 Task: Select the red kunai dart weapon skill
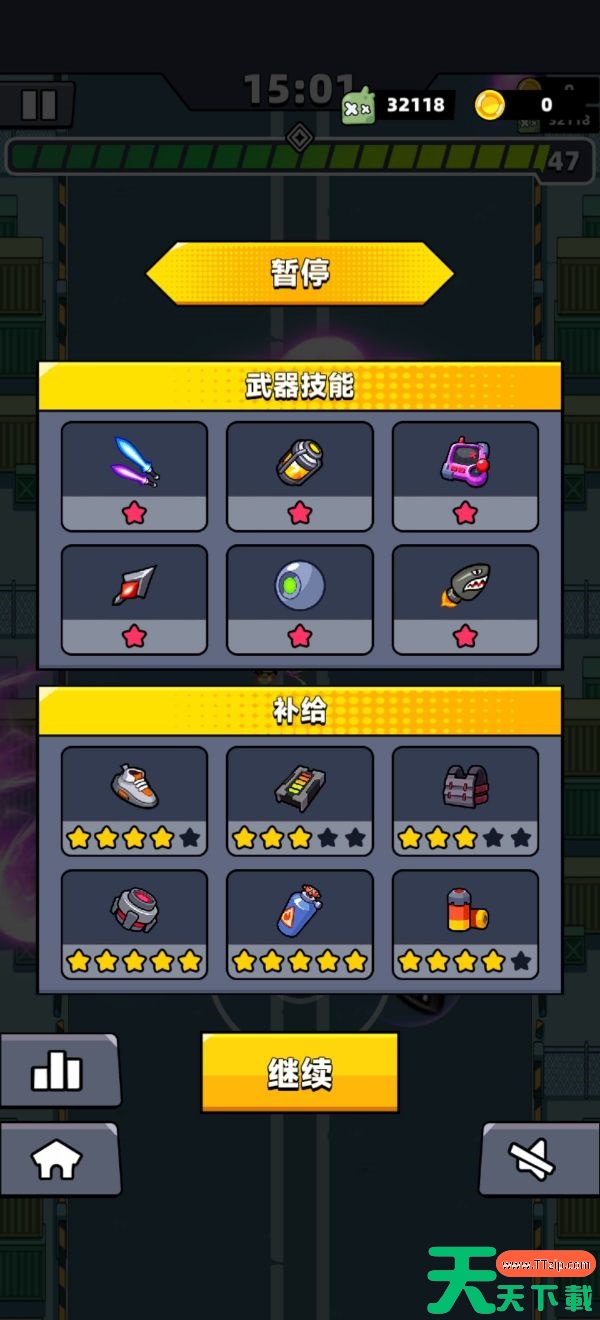click(134, 600)
